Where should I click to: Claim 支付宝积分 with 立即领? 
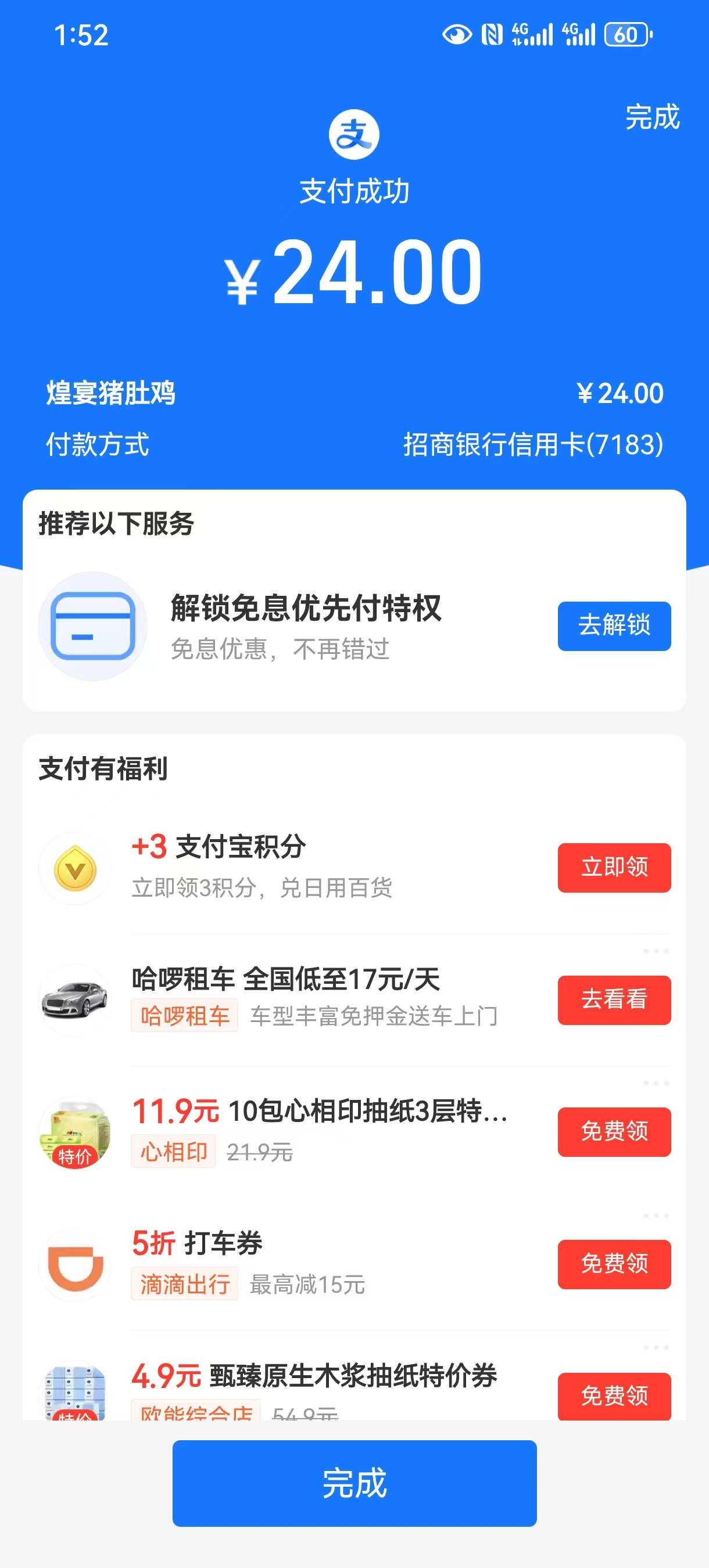click(x=614, y=868)
